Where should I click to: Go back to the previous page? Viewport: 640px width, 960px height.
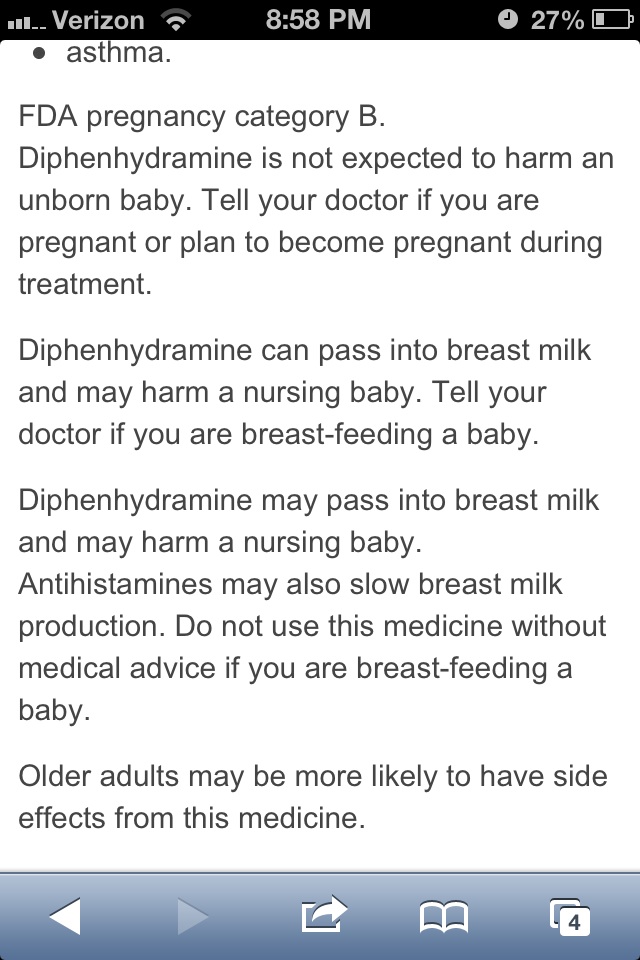65,915
